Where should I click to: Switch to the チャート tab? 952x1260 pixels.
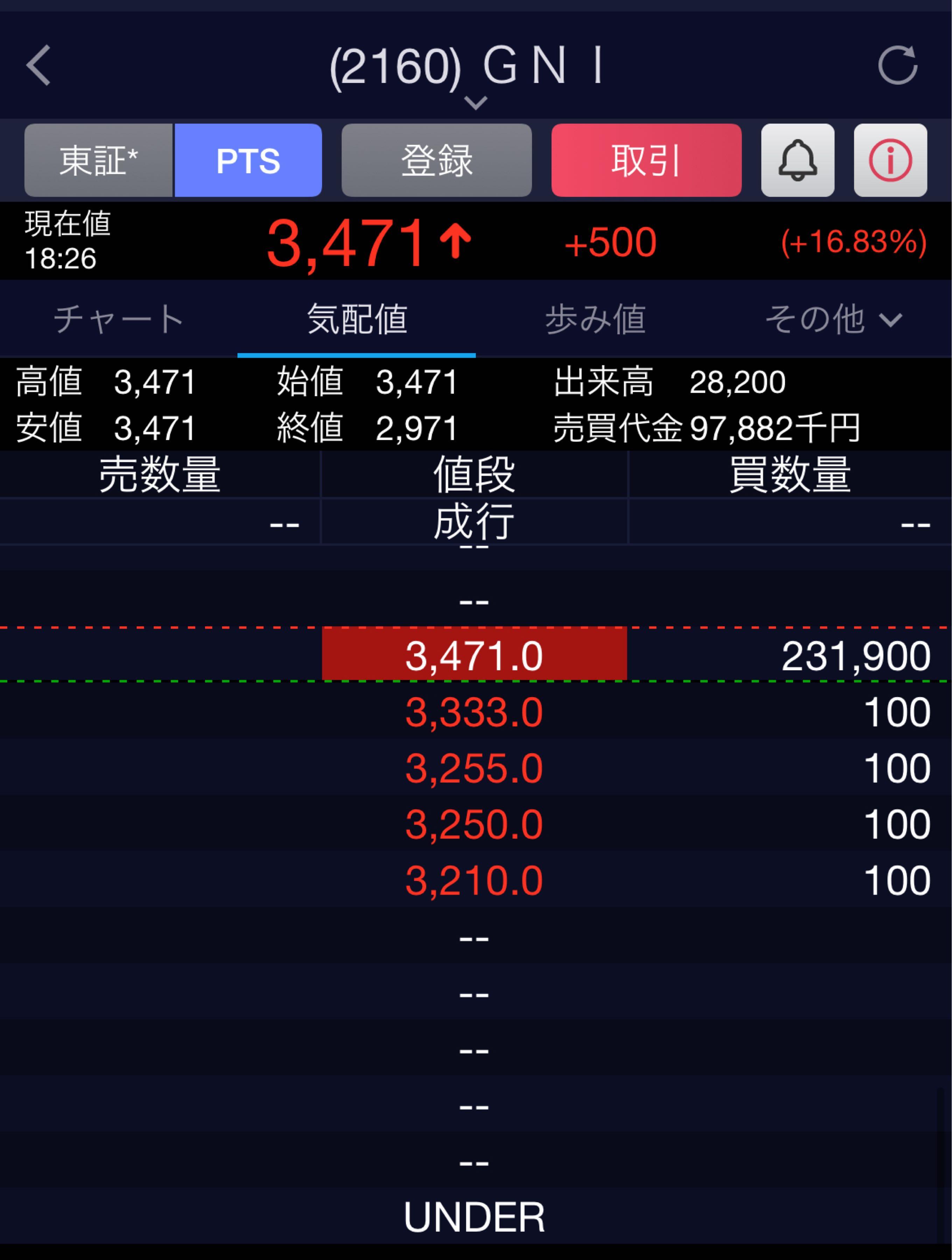[x=119, y=319]
